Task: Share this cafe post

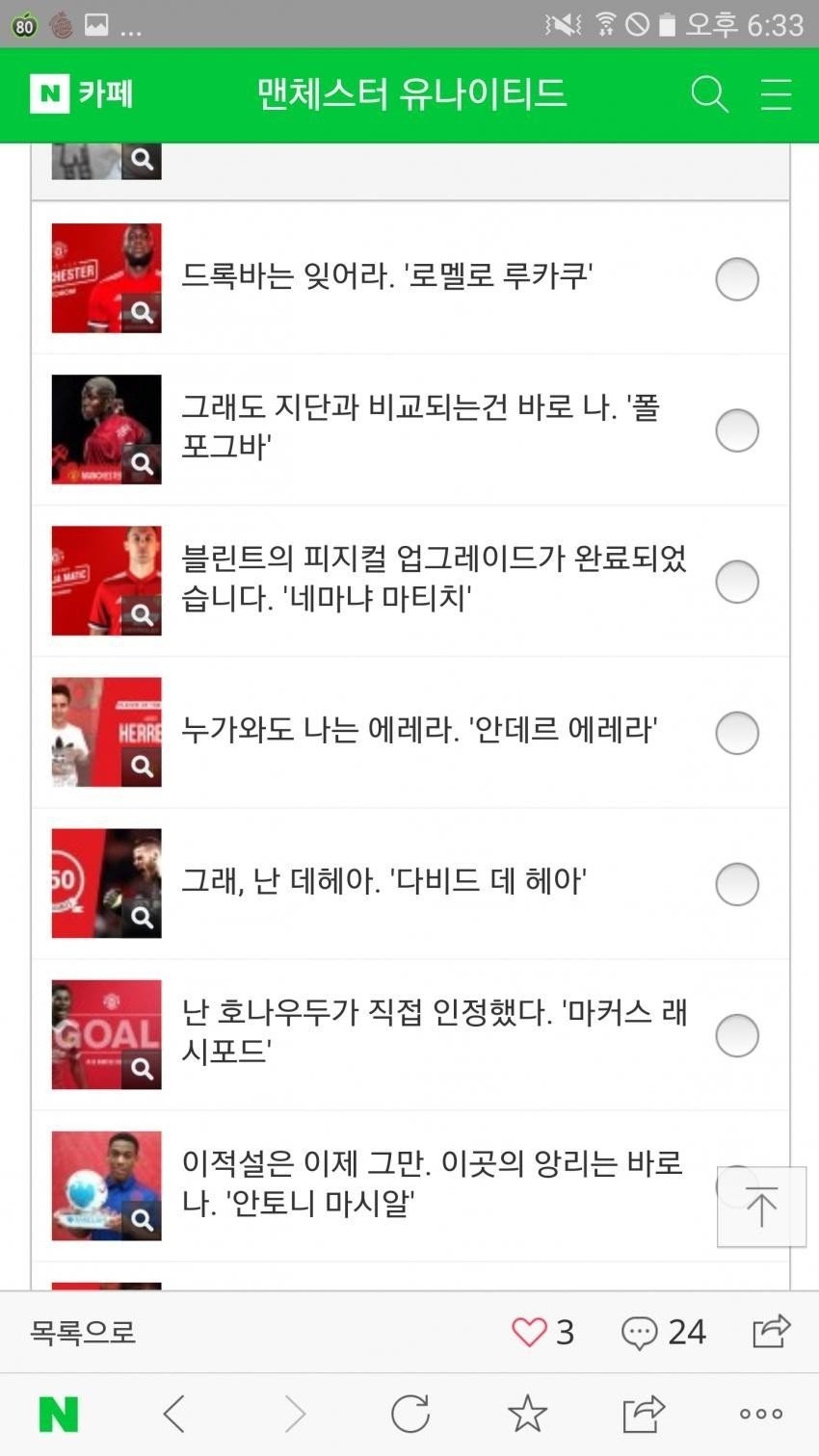Action: pyautogui.click(x=771, y=1331)
